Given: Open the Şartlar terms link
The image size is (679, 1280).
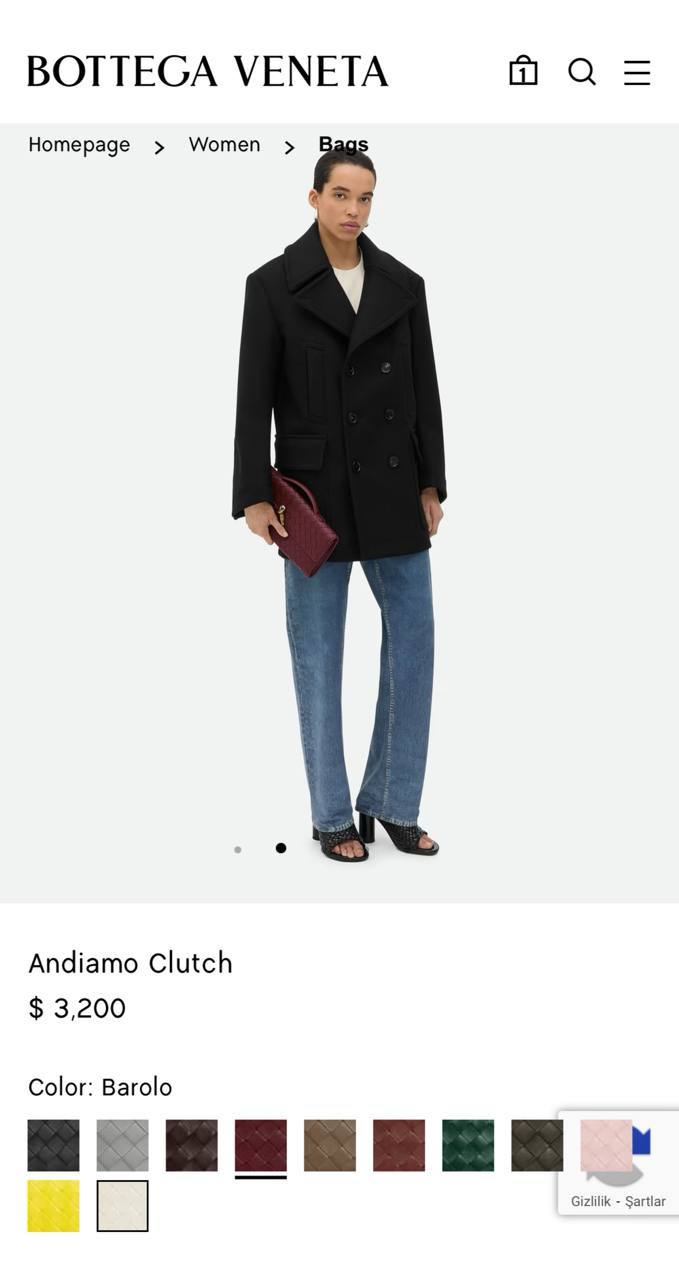Looking at the screenshot, I should [645, 1201].
